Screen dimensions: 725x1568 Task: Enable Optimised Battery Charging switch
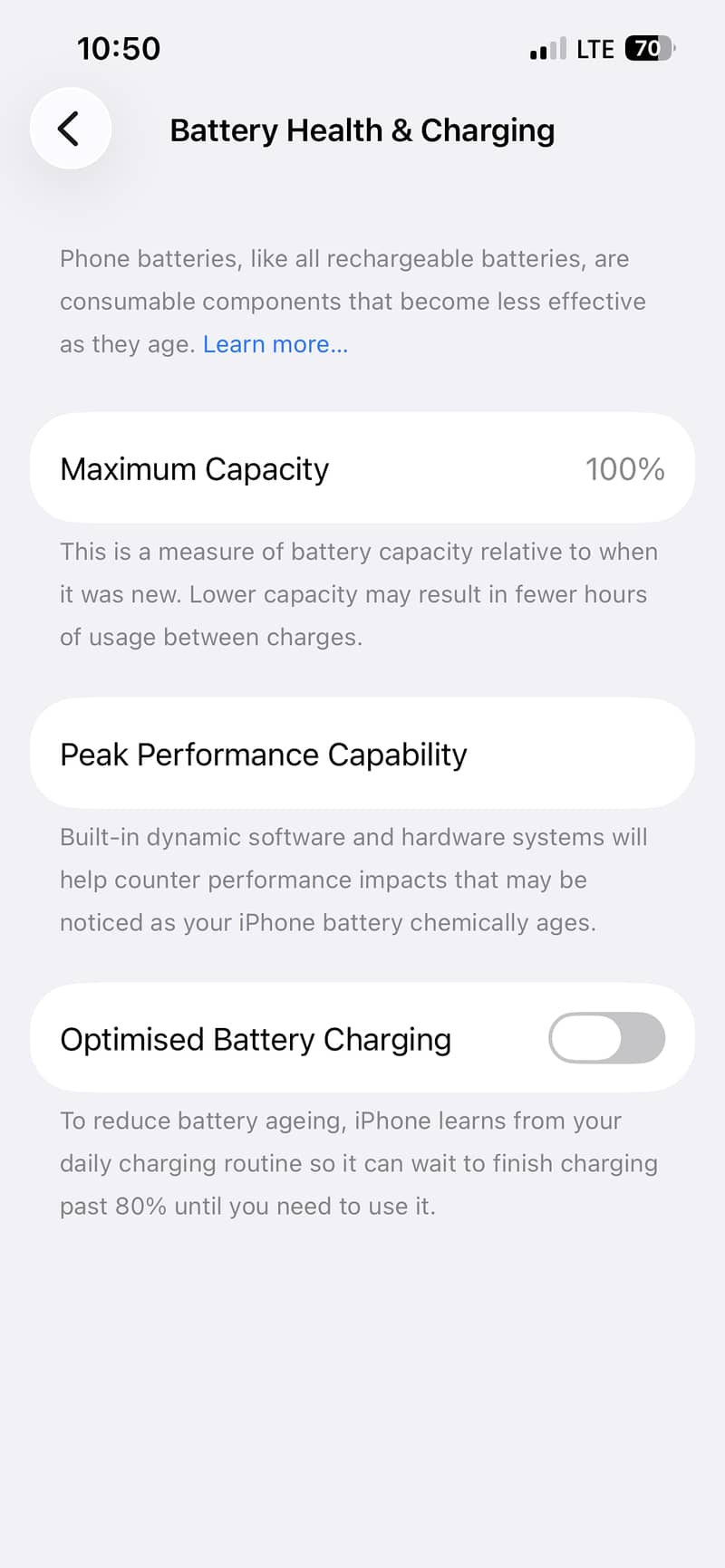coord(606,1038)
